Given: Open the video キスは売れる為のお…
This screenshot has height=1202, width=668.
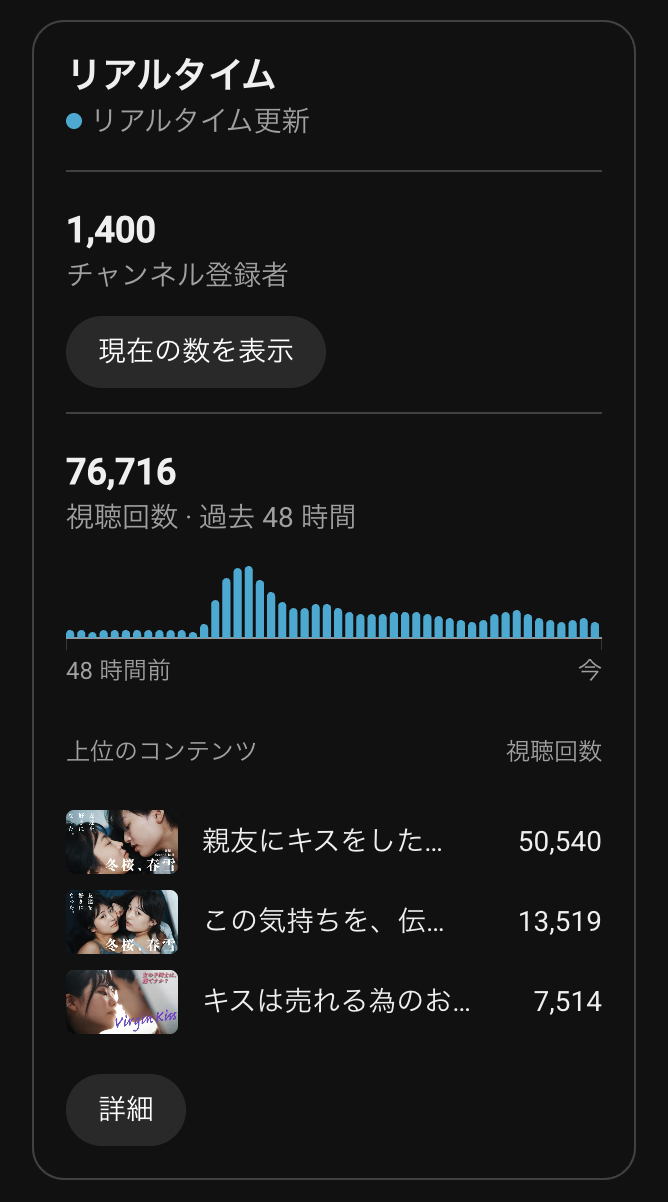Looking at the screenshot, I should (334, 1001).
